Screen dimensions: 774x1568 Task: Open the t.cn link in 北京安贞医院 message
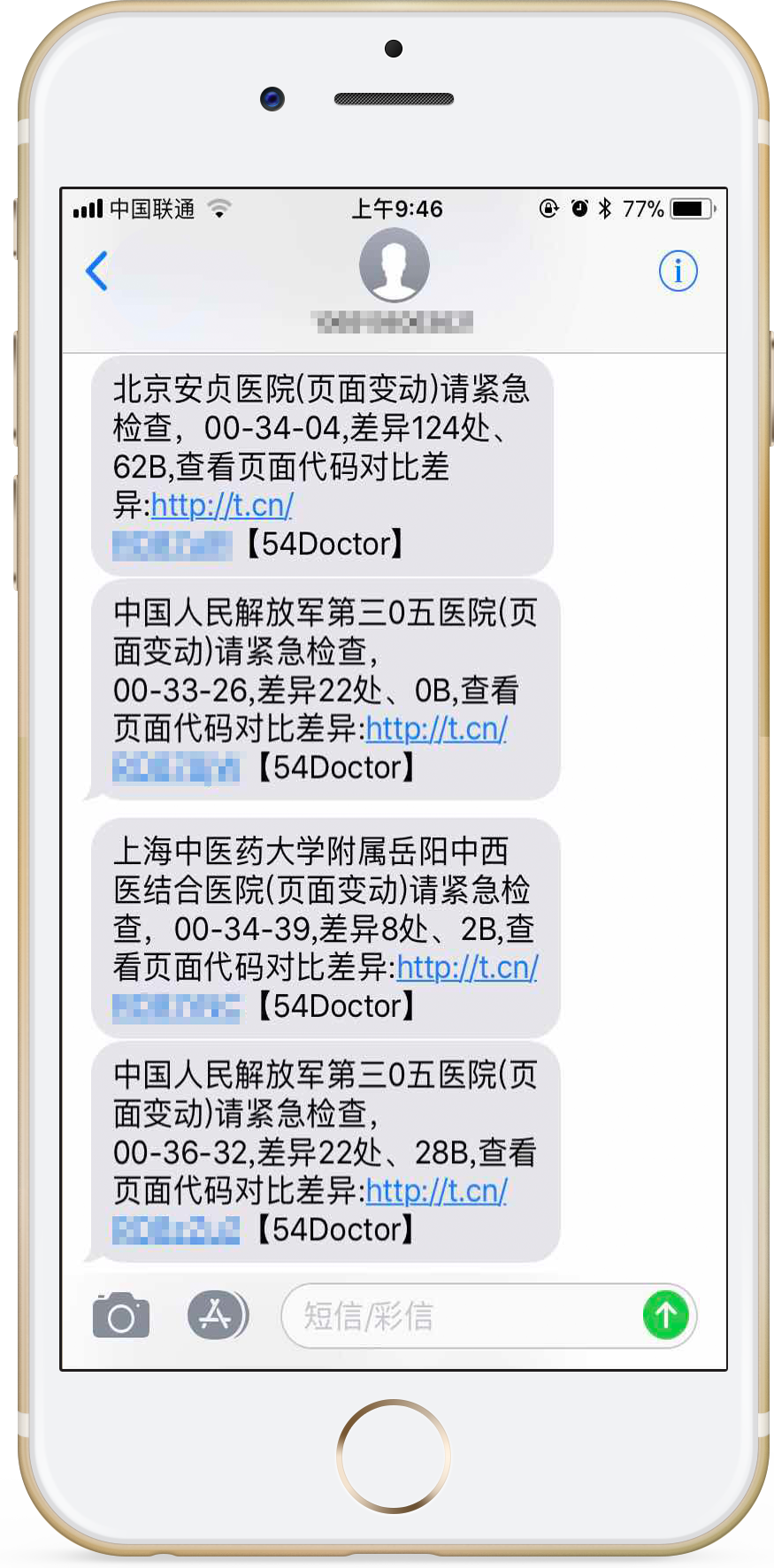click(x=222, y=505)
